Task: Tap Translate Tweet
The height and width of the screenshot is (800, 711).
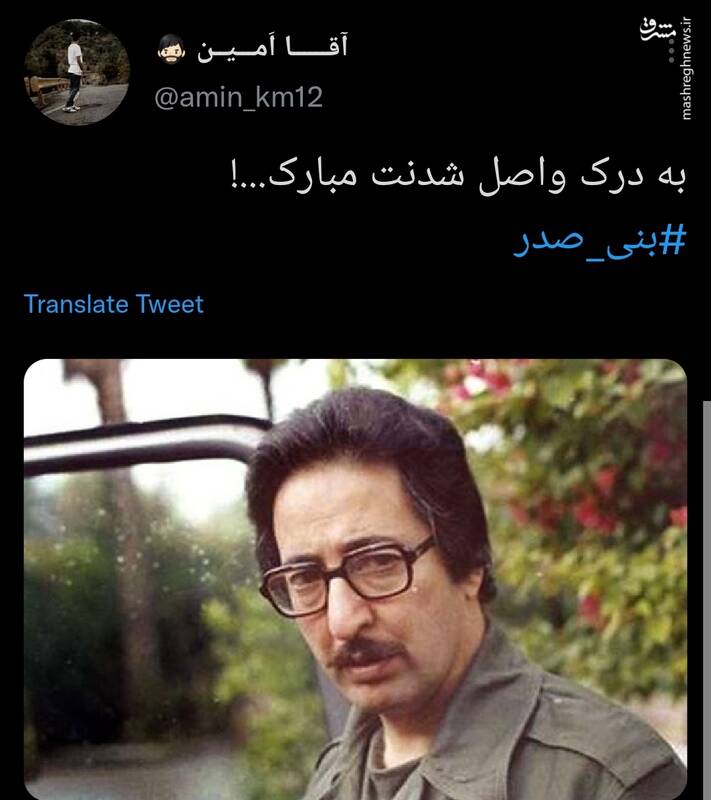Action: click(113, 303)
